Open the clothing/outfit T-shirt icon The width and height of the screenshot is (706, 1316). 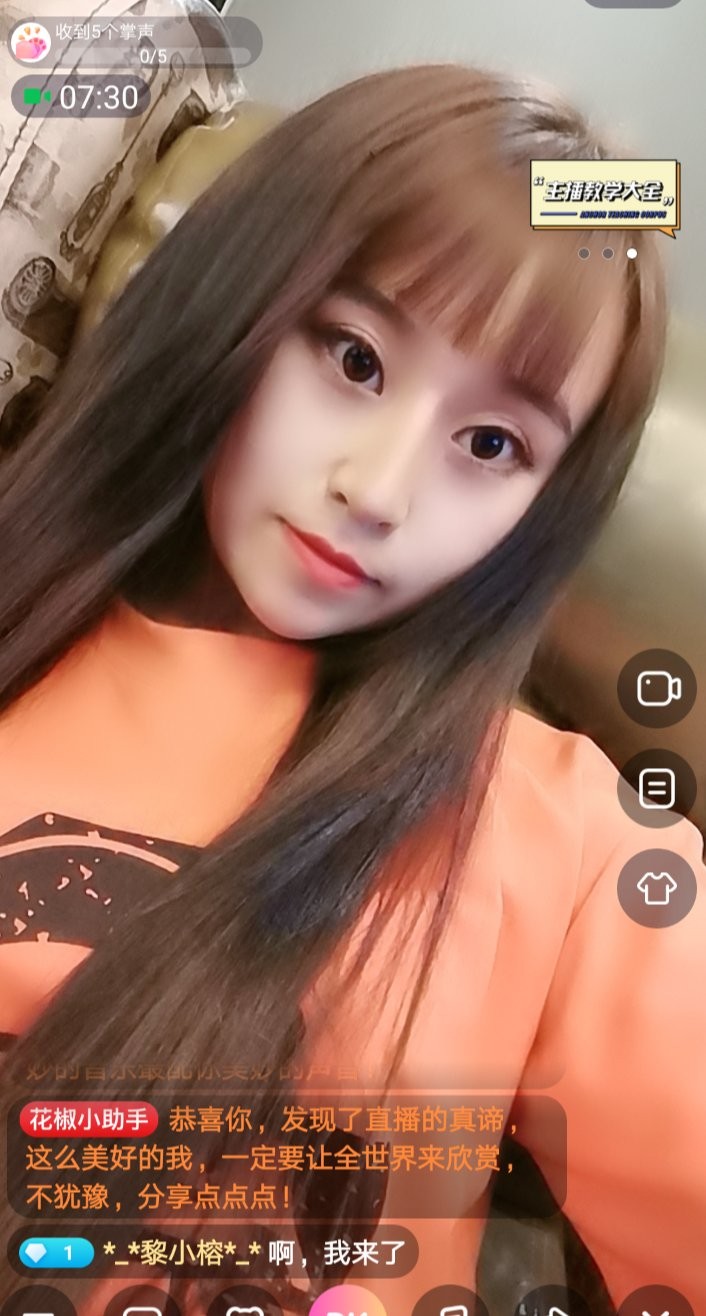click(657, 888)
